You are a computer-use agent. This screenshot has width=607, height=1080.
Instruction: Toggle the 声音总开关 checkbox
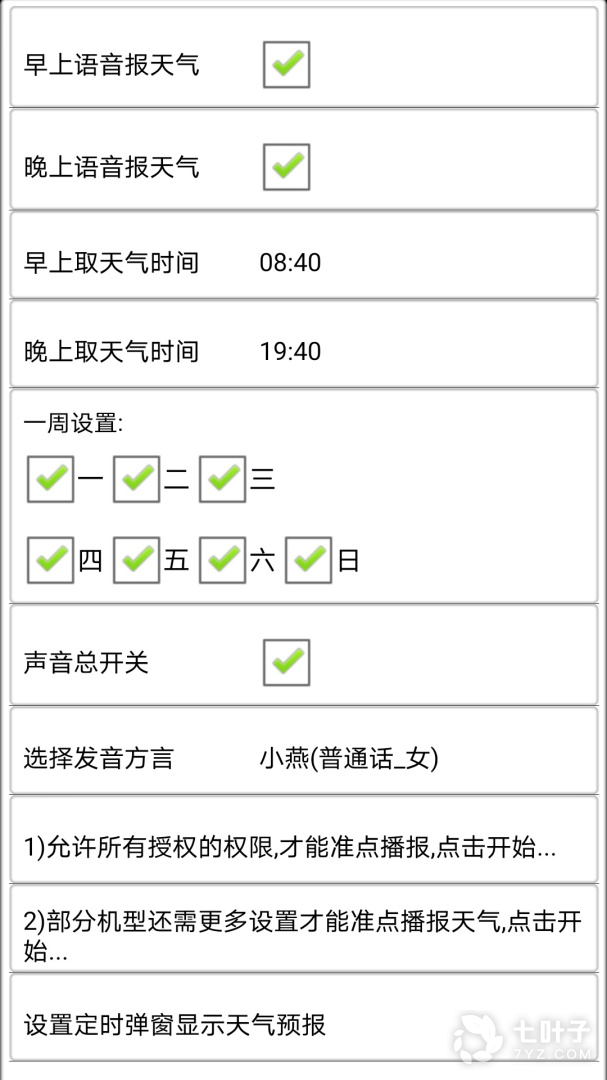tap(286, 662)
